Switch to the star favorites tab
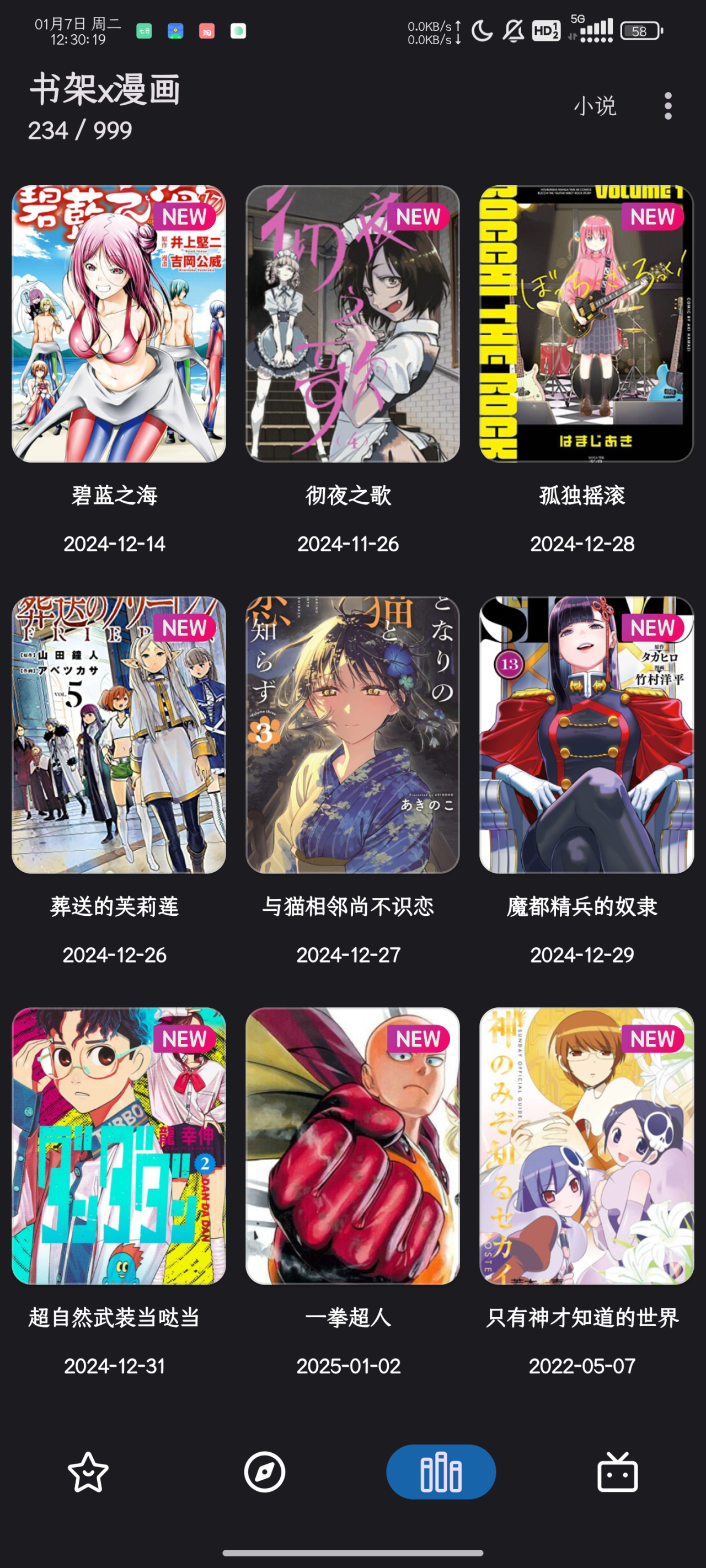 coord(88,1472)
